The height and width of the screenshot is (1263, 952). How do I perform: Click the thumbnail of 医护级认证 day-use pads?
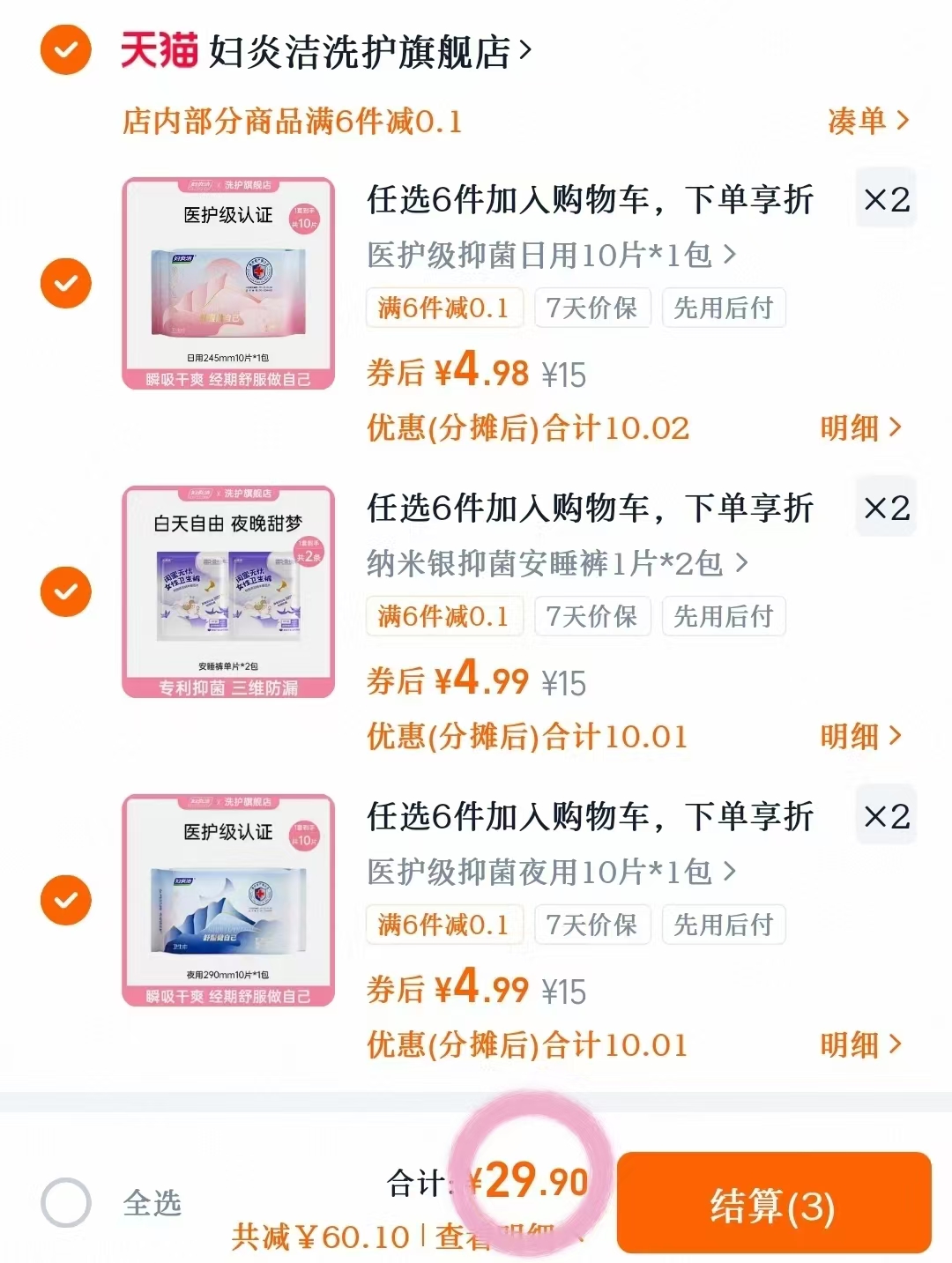tap(227, 283)
